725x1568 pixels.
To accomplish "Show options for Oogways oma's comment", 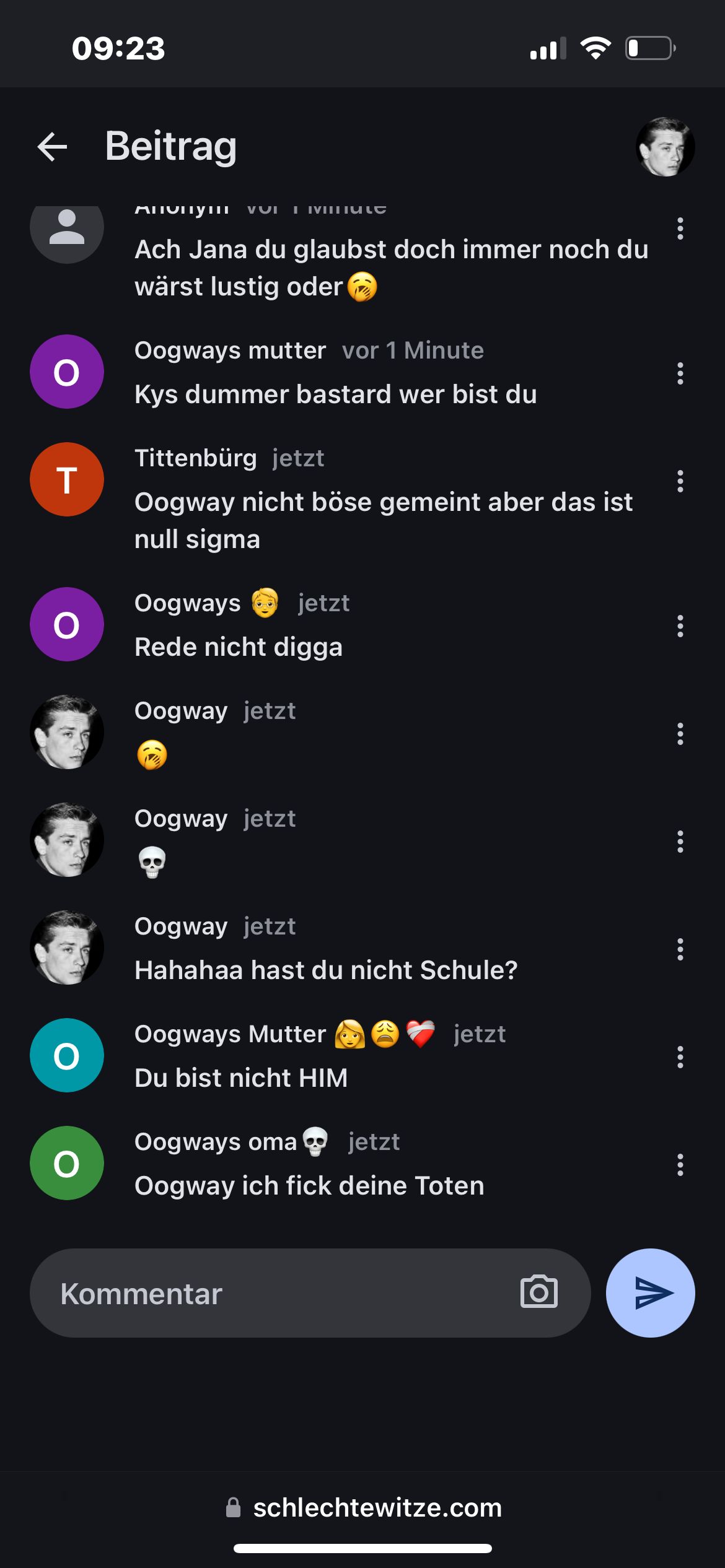I will [x=680, y=1165].
